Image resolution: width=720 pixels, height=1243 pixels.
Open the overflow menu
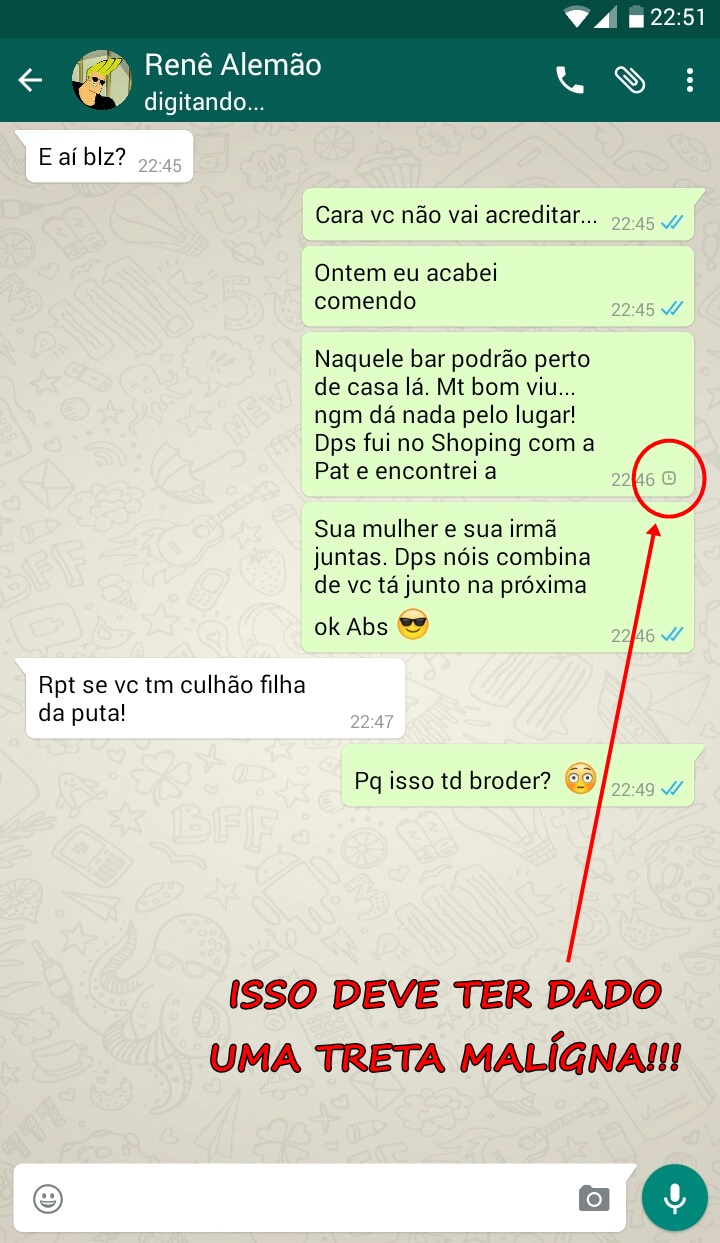click(690, 81)
